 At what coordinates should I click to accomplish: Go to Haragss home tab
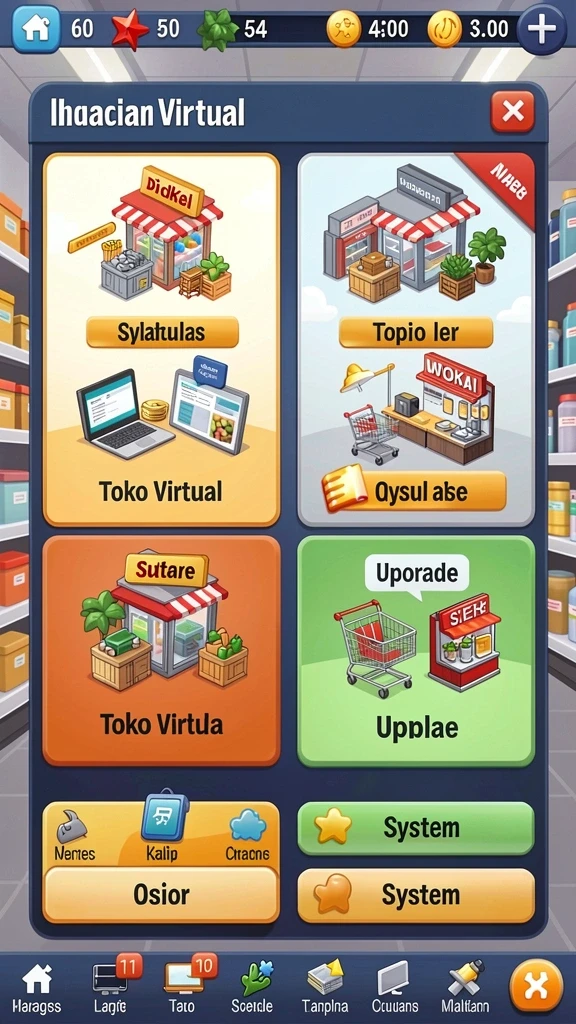click(37, 989)
